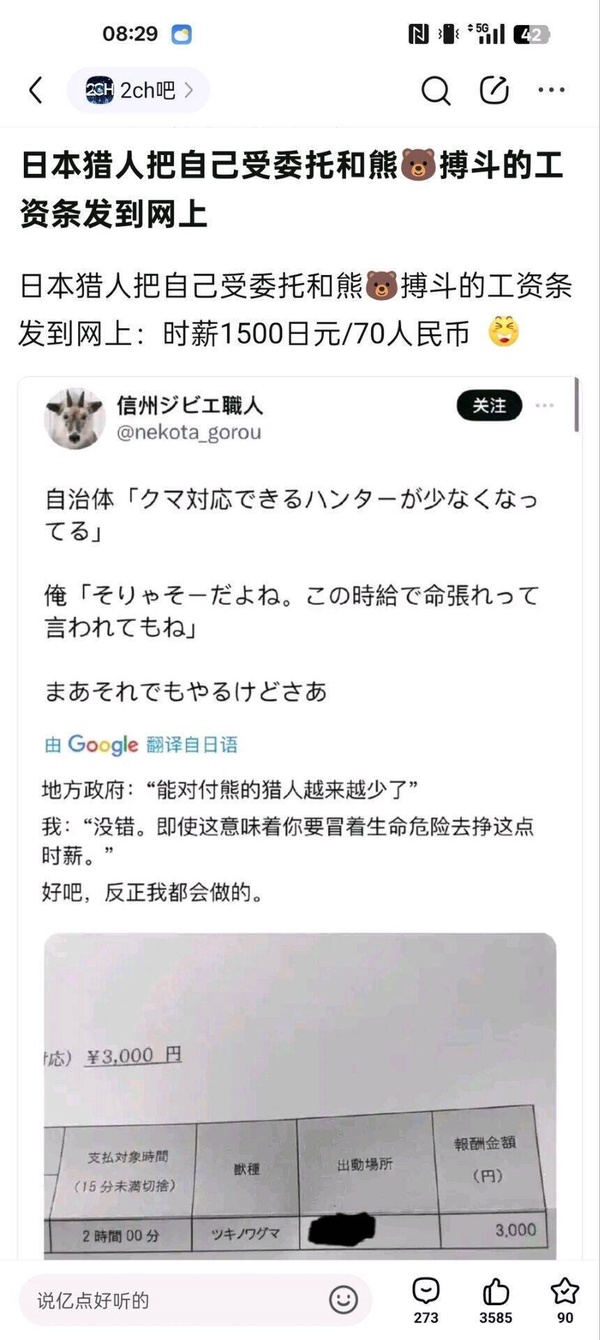The width and height of the screenshot is (600, 1340).
Task: Search within the forum
Action: 435,91
